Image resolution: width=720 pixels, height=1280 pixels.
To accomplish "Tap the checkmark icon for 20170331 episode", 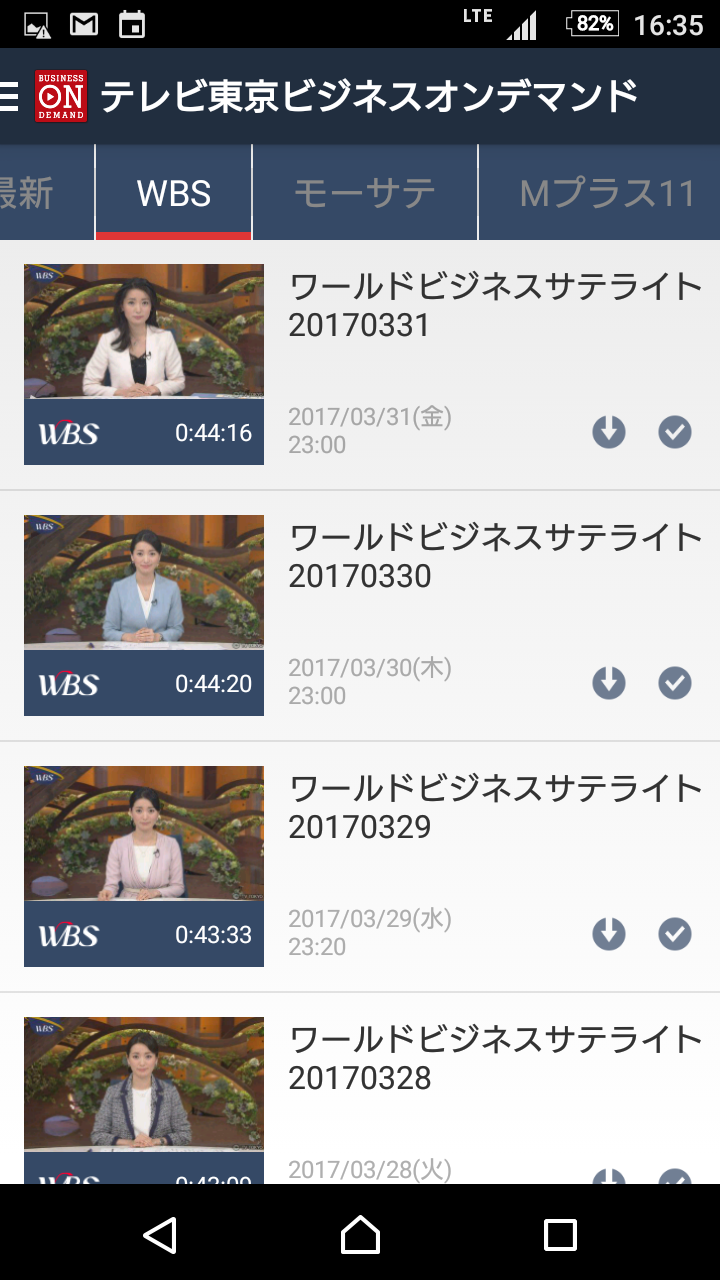I will [x=675, y=432].
